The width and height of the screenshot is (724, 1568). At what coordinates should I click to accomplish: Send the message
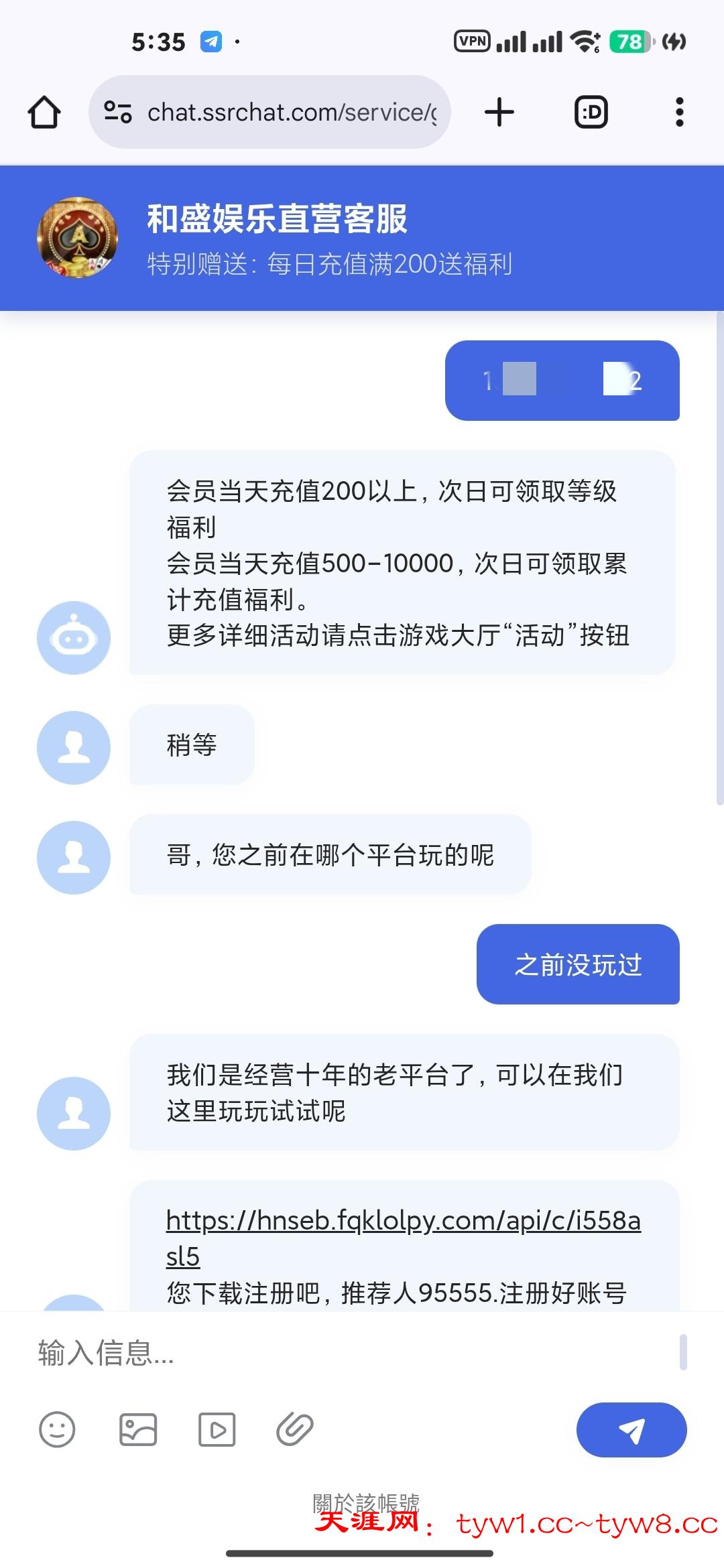pyautogui.click(x=631, y=1429)
